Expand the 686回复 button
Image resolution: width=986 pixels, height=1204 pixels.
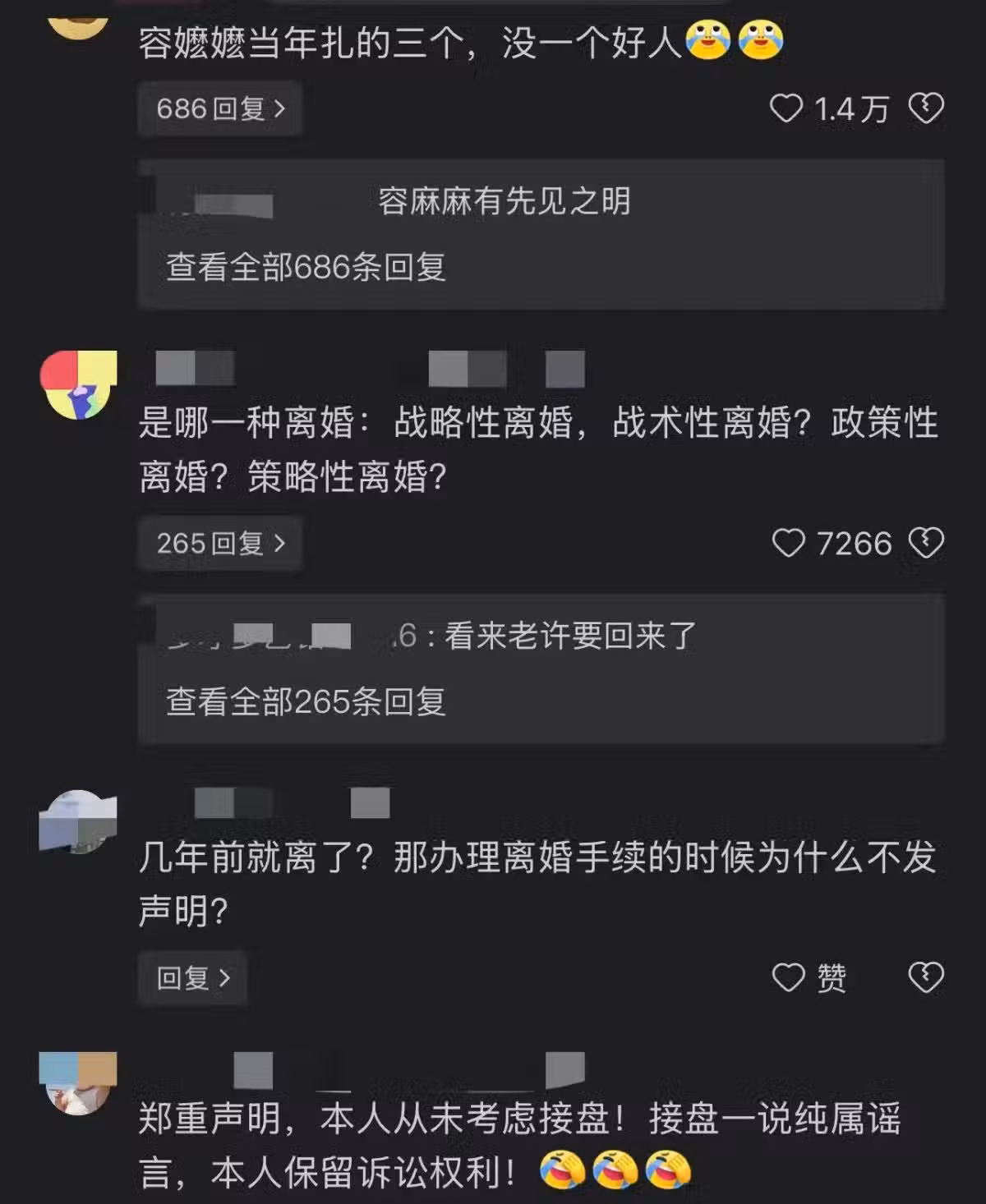click(219, 108)
